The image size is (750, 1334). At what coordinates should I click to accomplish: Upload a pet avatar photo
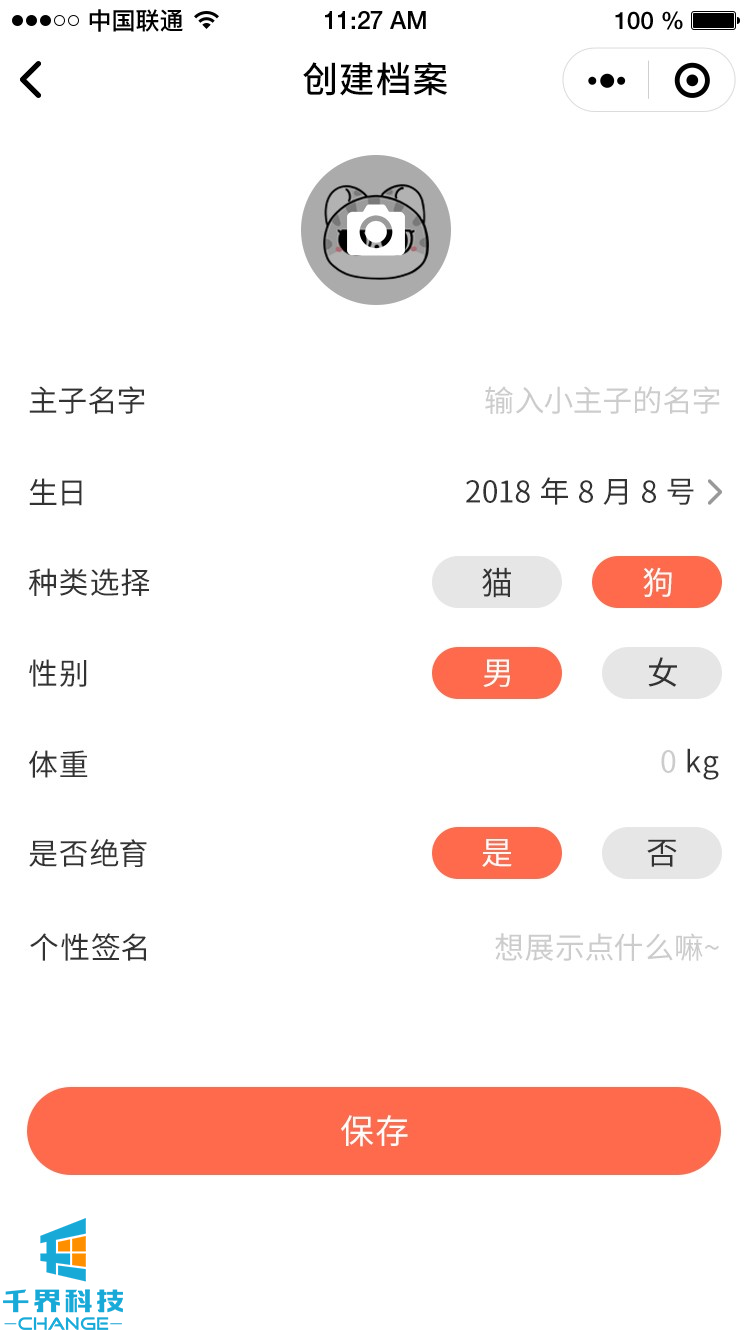click(x=375, y=230)
